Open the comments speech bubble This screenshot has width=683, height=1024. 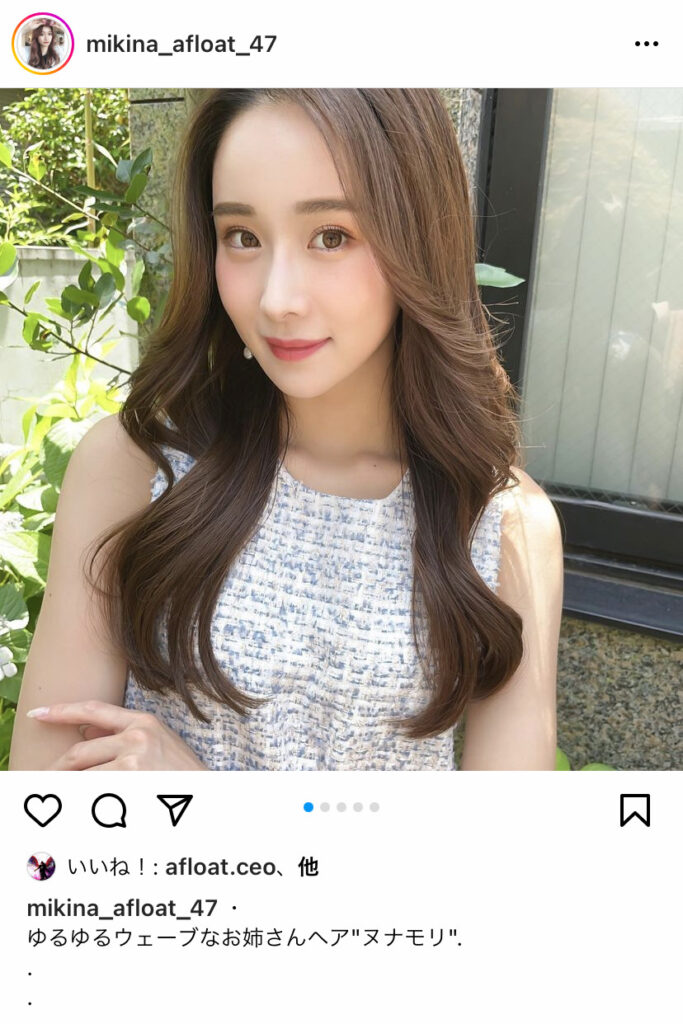[x=109, y=810]
